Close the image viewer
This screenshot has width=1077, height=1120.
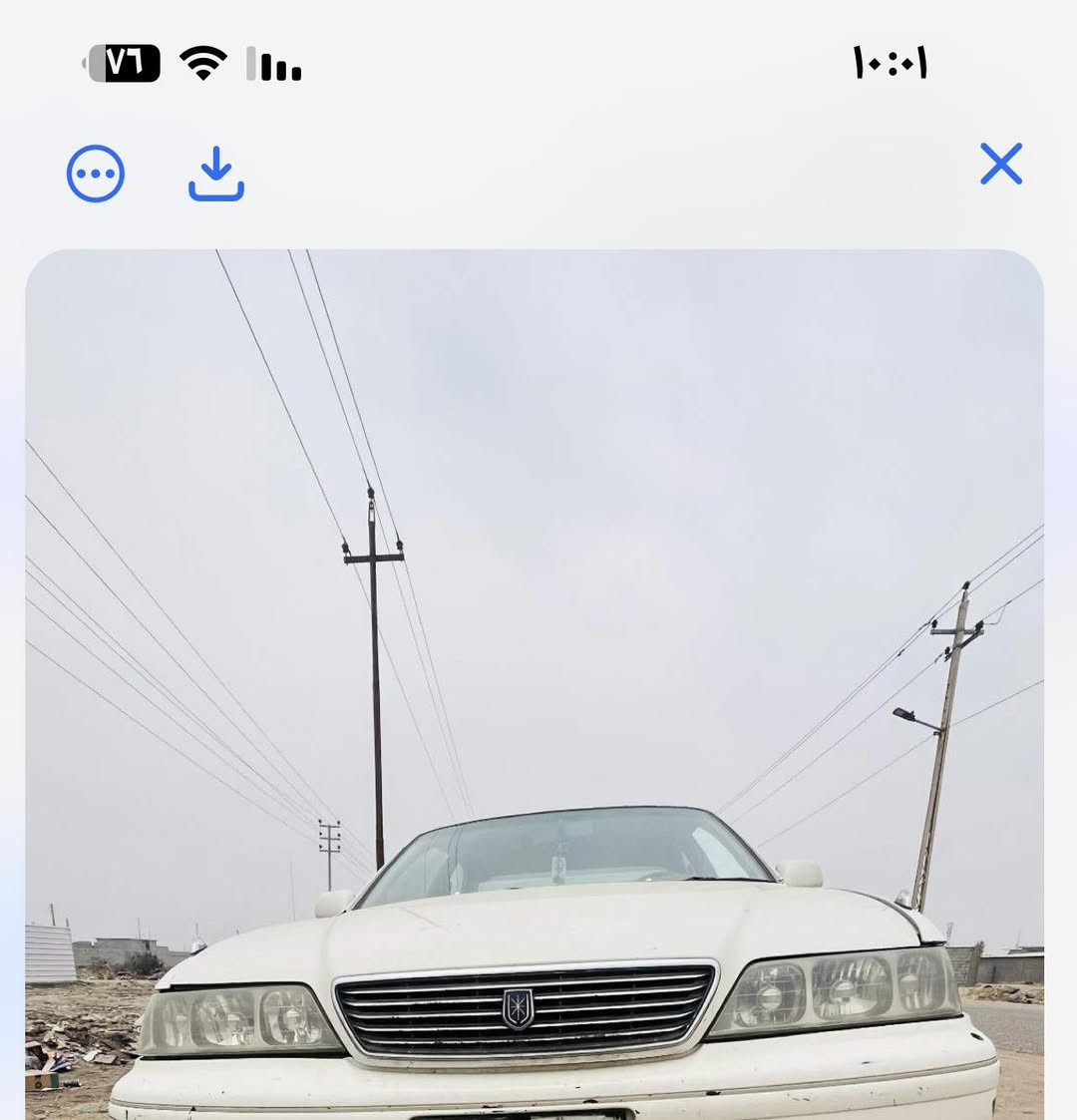(1001, 164)
